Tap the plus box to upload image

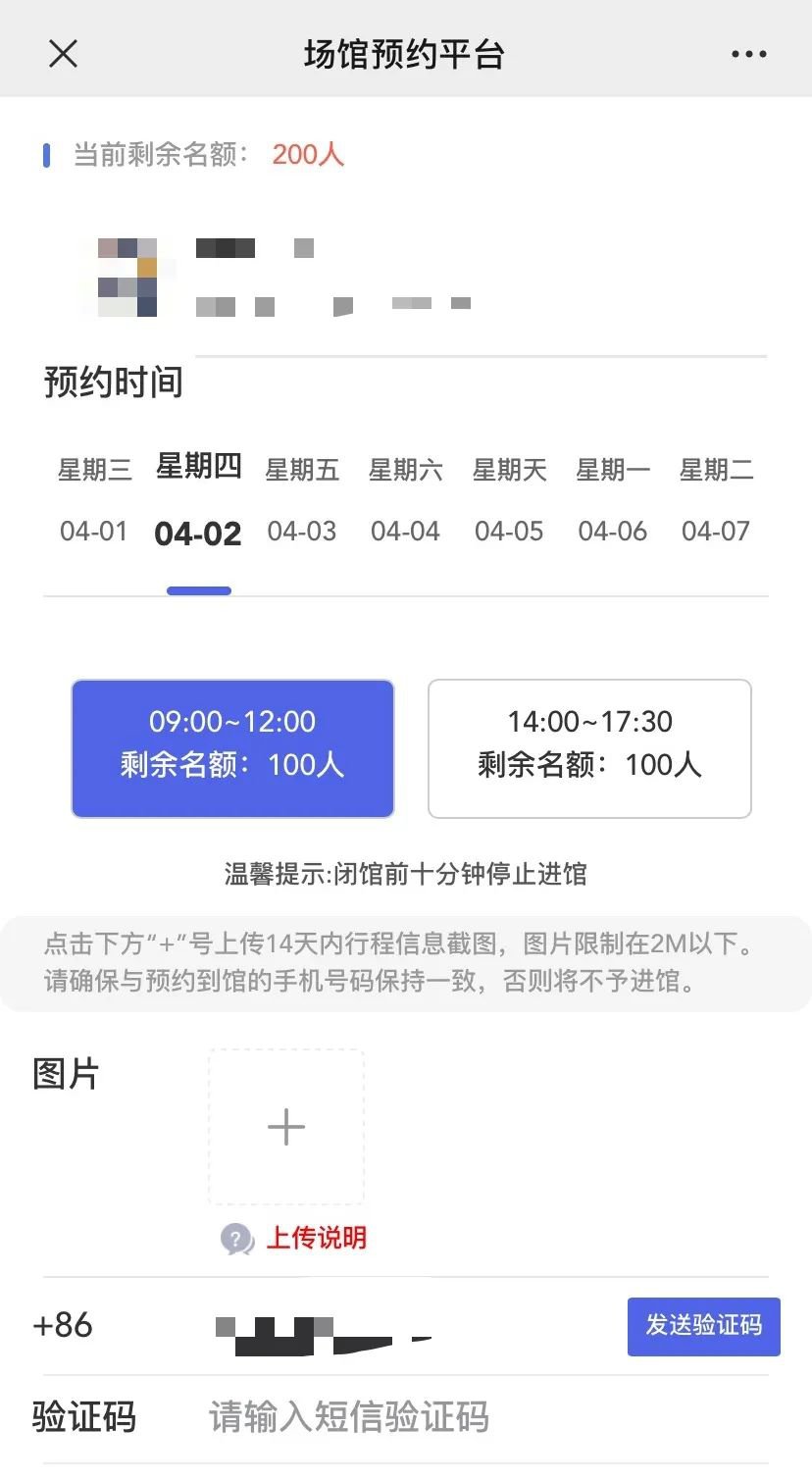[x=286, y=1127]
